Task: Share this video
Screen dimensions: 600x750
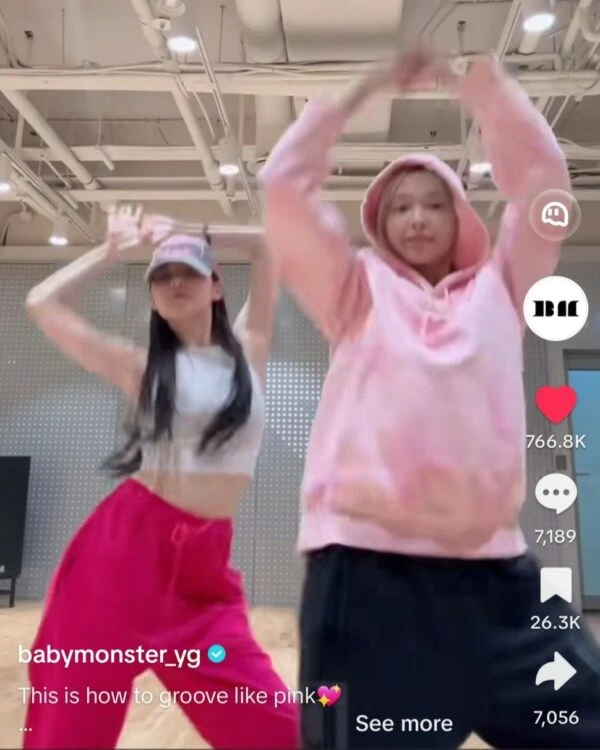Action: point(556,672)
